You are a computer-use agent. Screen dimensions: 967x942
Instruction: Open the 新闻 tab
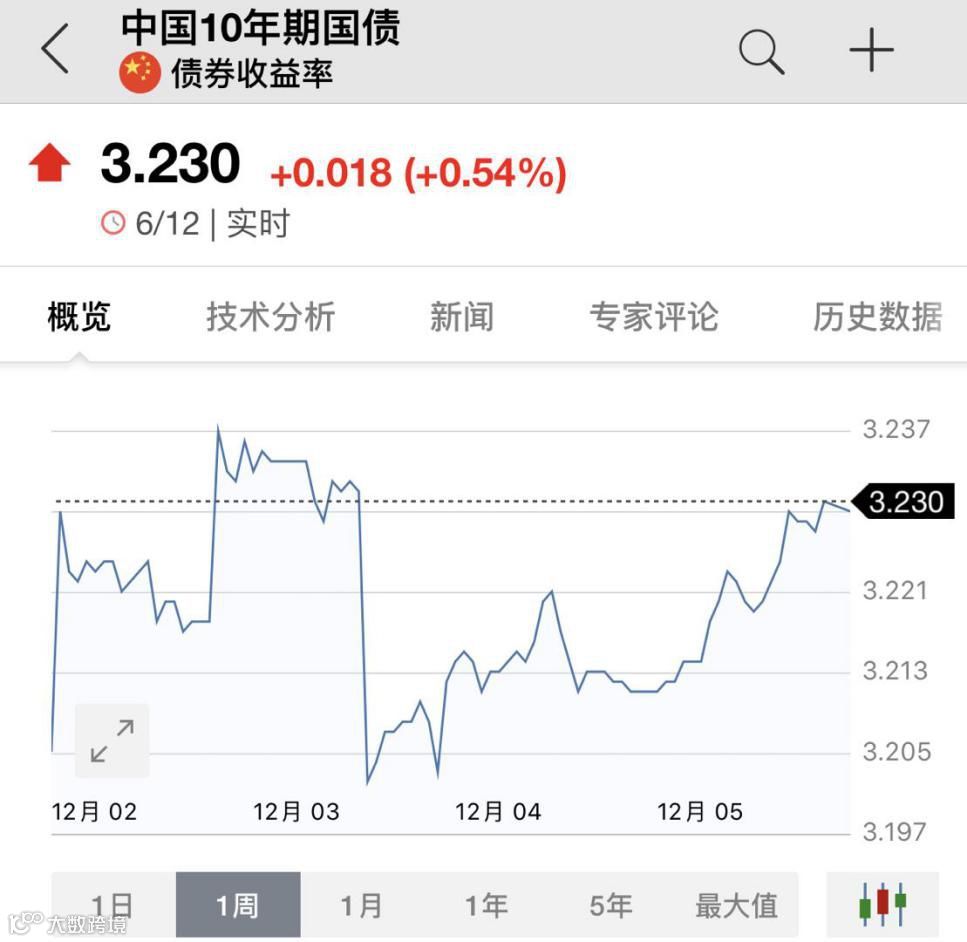click(x=462, y=316)
